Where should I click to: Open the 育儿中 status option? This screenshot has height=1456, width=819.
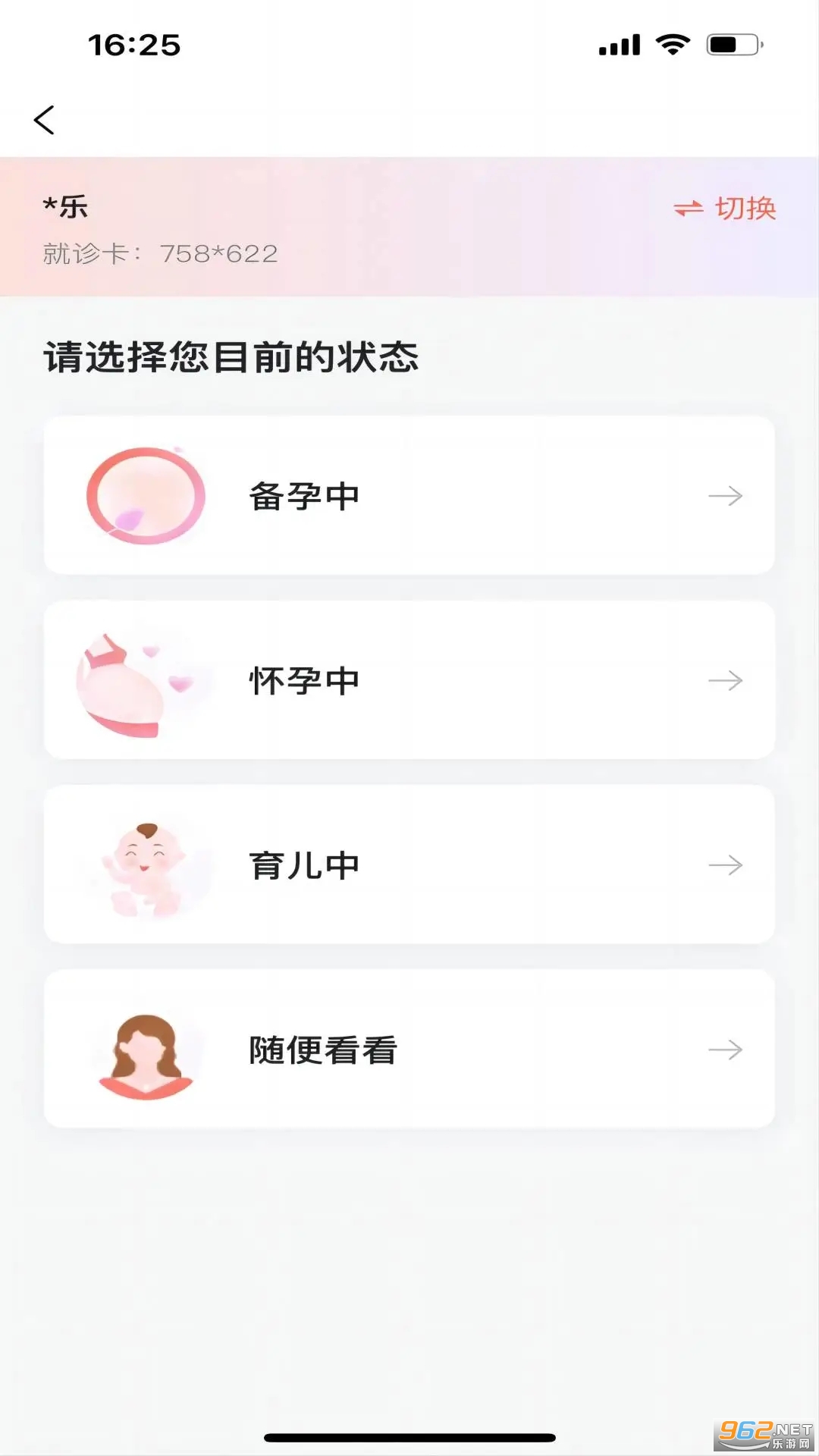409,864
